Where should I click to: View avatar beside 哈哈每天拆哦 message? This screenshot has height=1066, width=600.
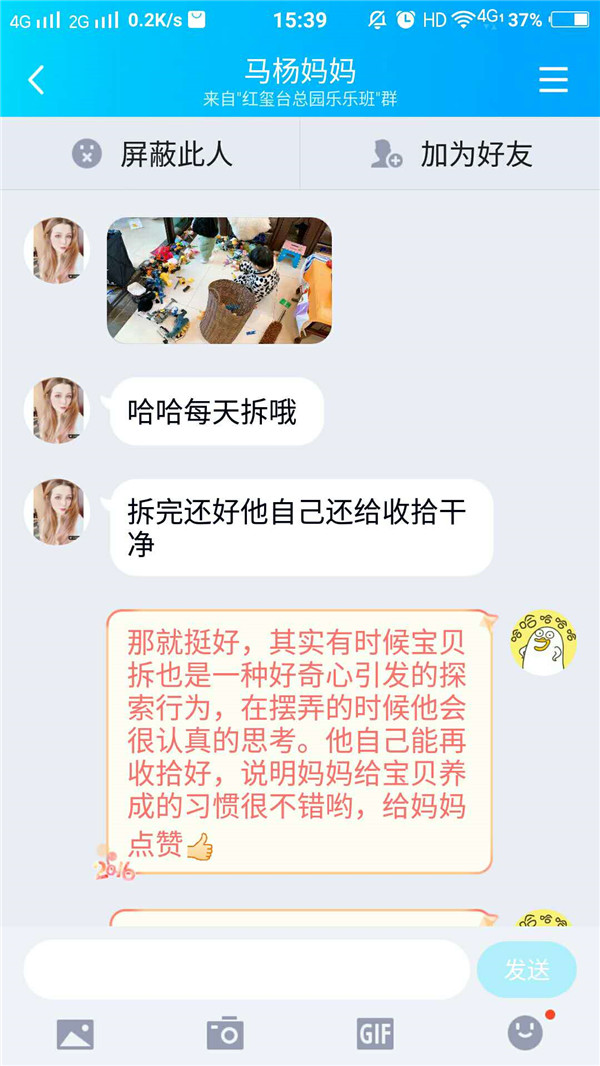point(57,411)
